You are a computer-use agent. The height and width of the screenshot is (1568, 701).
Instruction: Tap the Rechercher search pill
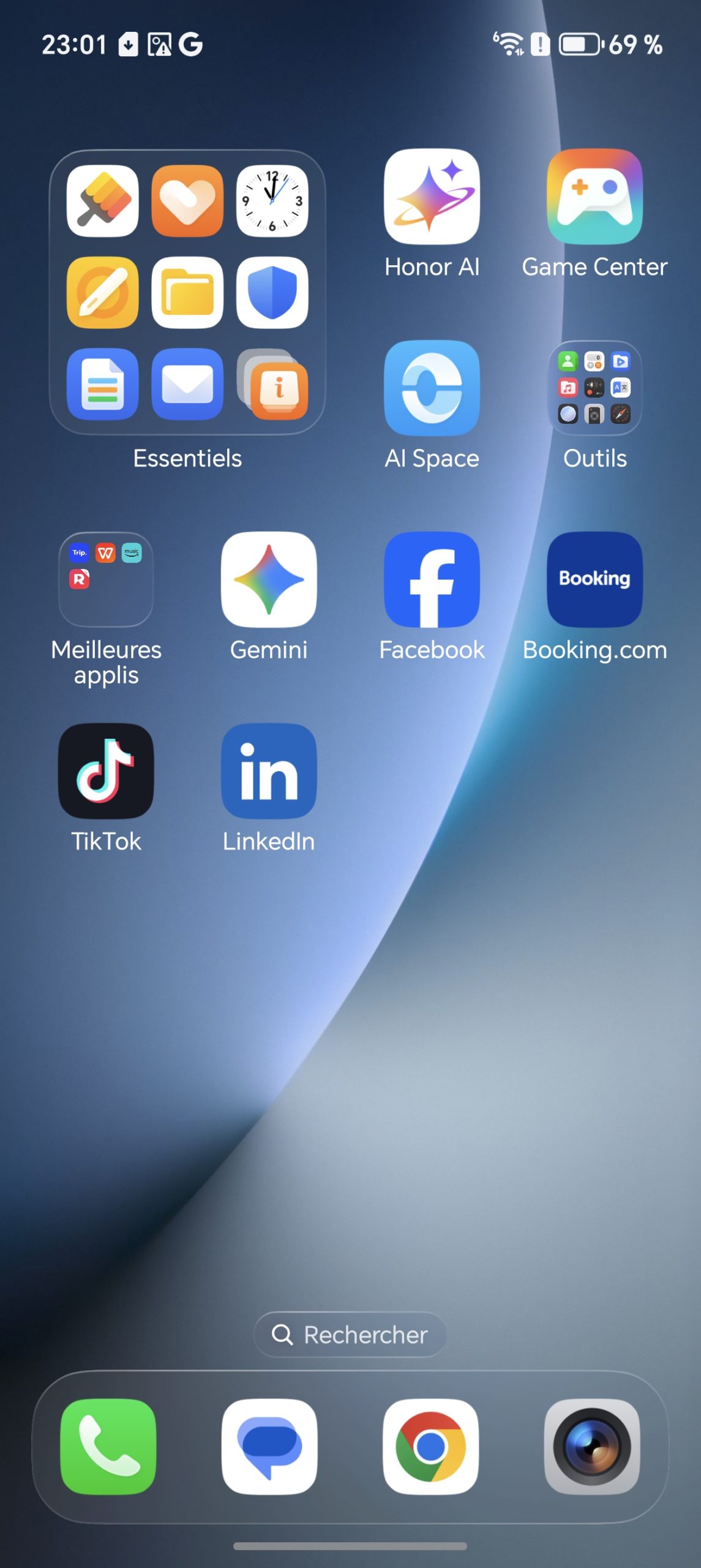[x=350, y=1335]
